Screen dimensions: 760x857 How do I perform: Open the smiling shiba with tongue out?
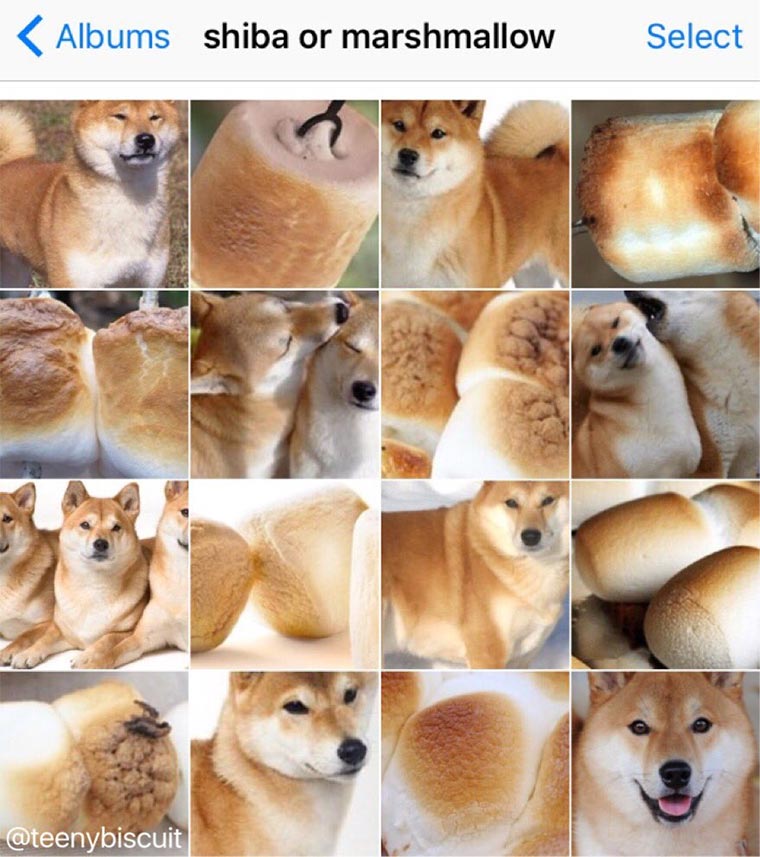tap(665, 763)
